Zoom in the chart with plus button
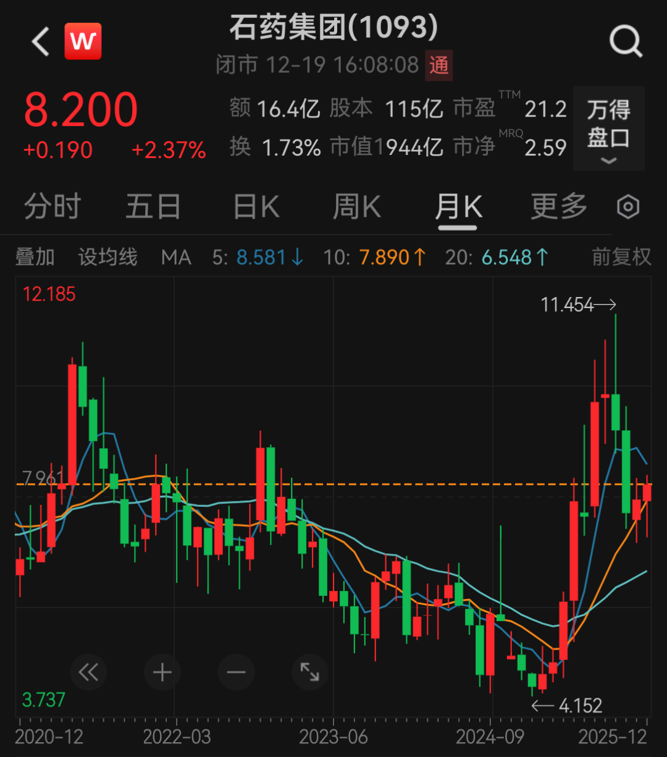The width and height of the screenshot is (667, 757). pyautogui.click(x=163, y=672)
